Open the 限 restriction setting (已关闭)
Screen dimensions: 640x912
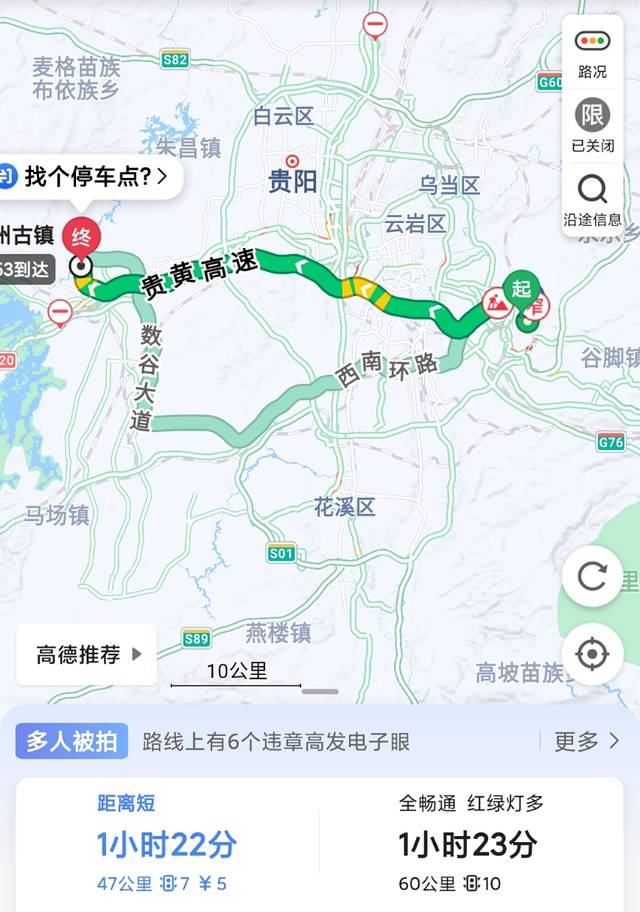click(592, 125)
